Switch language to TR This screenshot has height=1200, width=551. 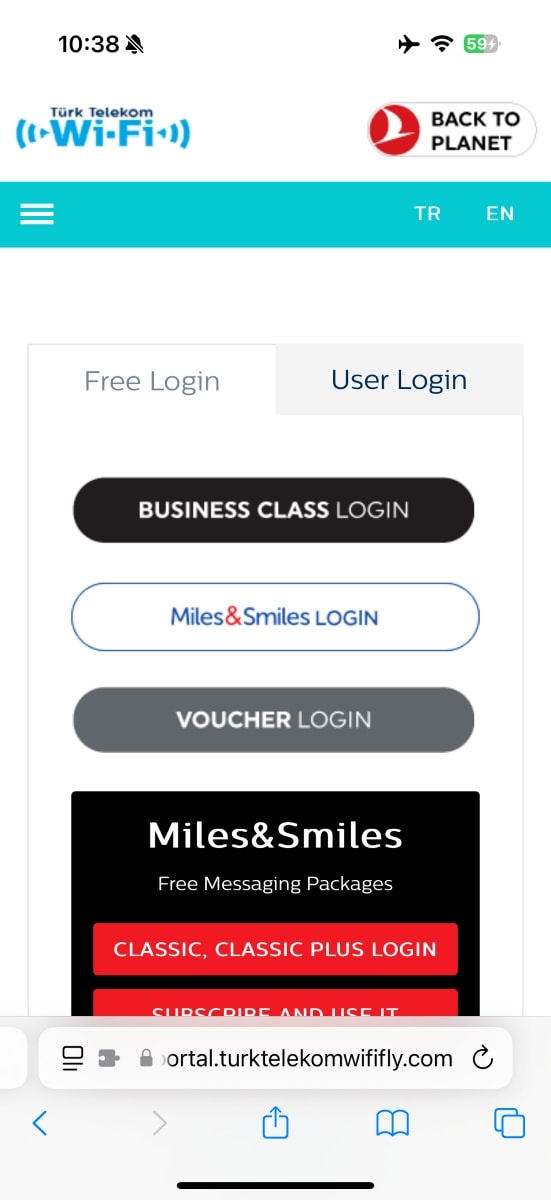tap(427, 213)
